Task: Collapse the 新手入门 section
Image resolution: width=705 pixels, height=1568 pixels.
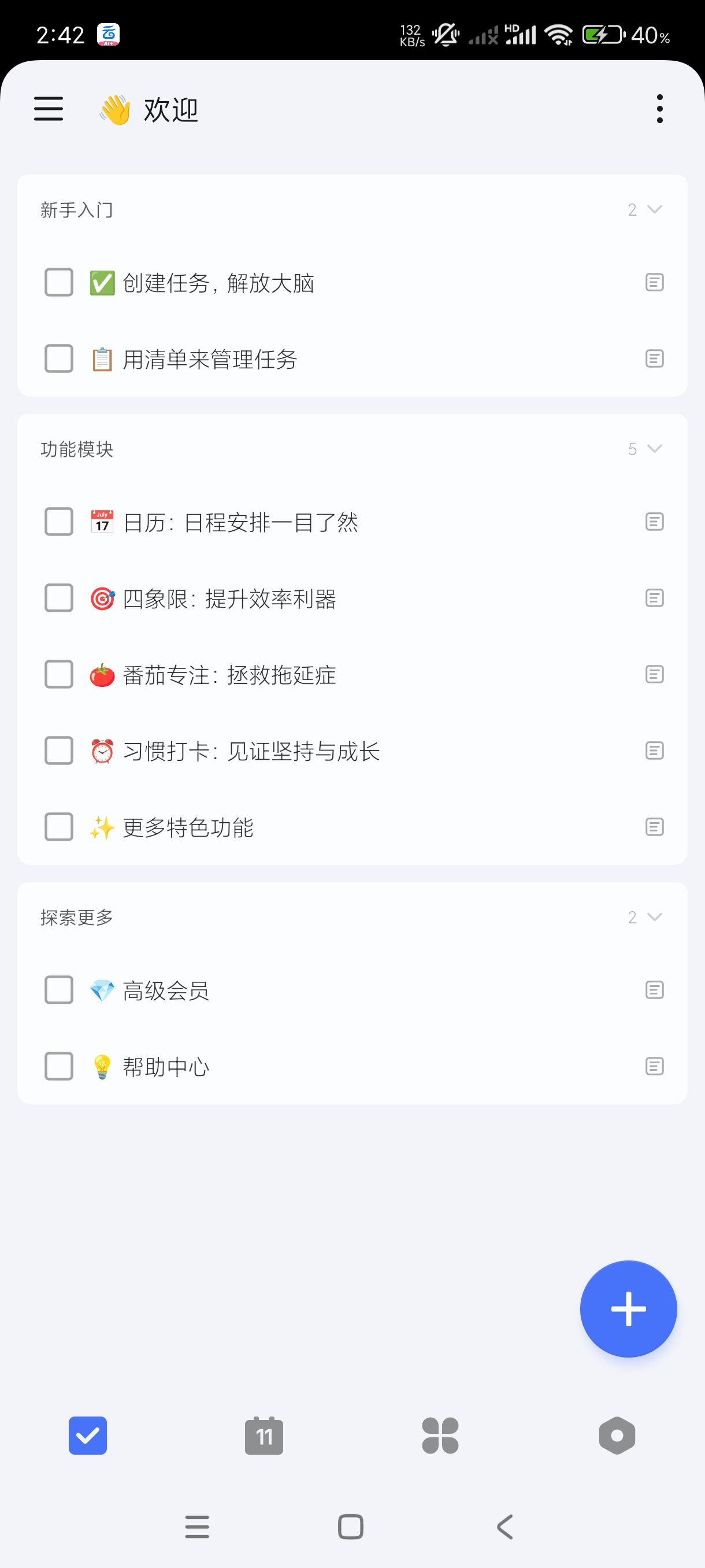Action: click(654, 210)
